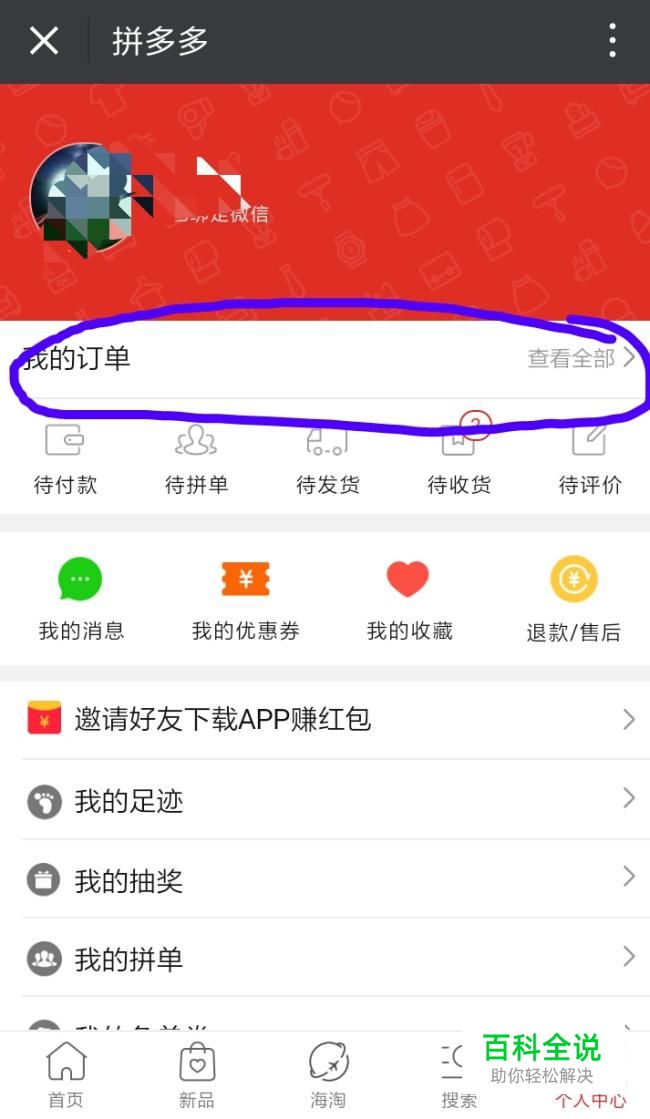Open 退款/售后
Viewport: 650px width, 1119px height.
[x=573, y=599]
